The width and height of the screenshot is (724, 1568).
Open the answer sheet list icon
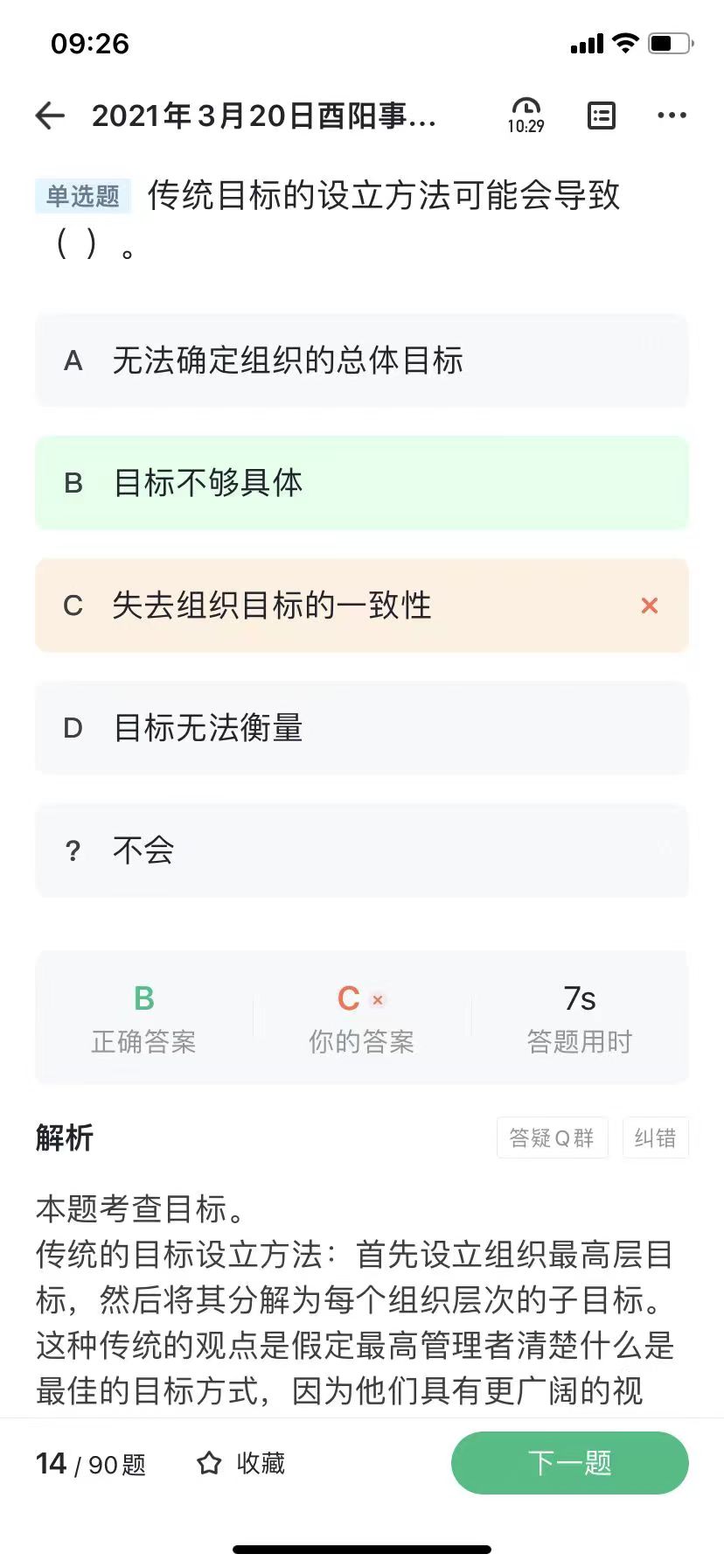601,115
